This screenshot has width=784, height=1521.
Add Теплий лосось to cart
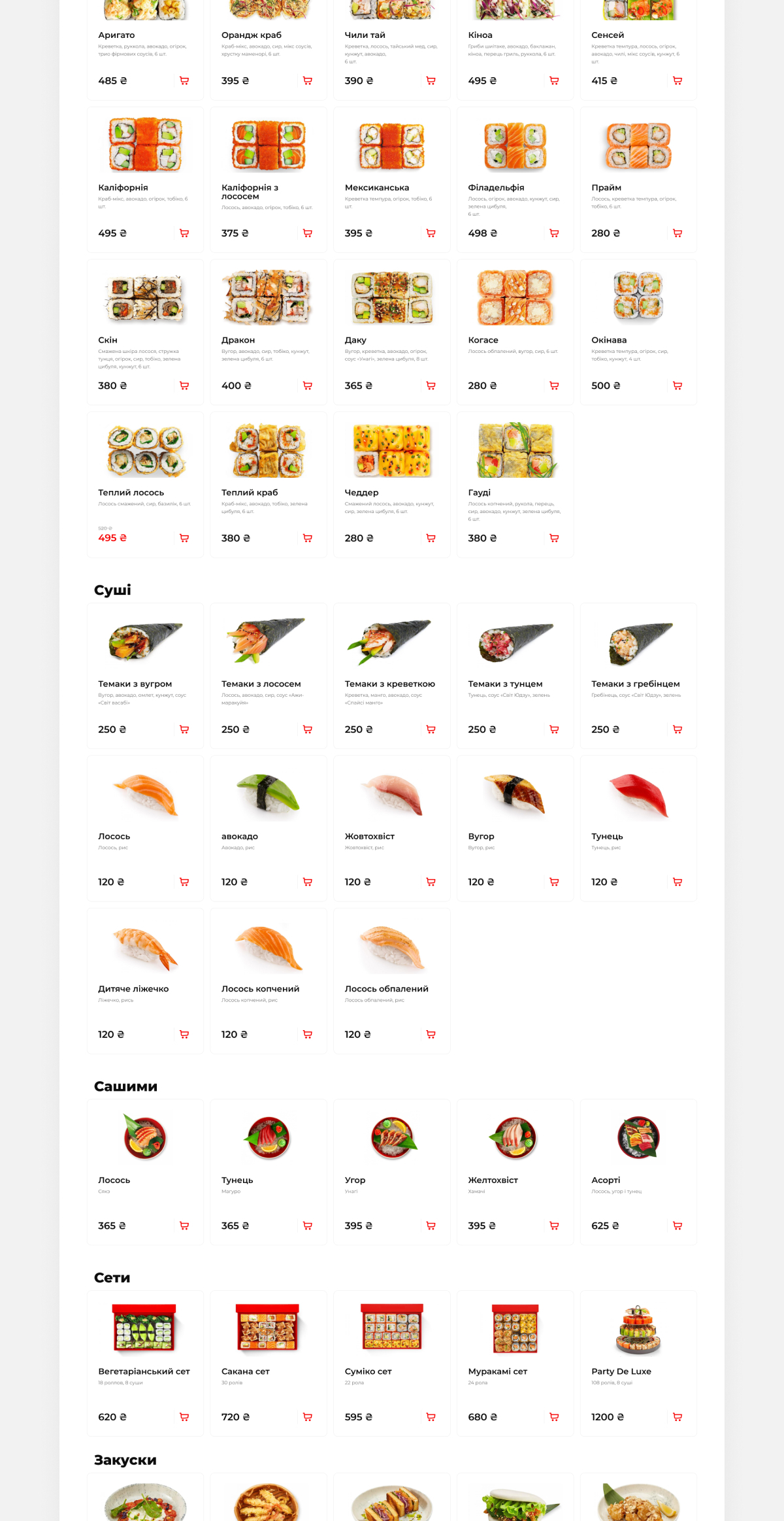click(x=184, y=538)
